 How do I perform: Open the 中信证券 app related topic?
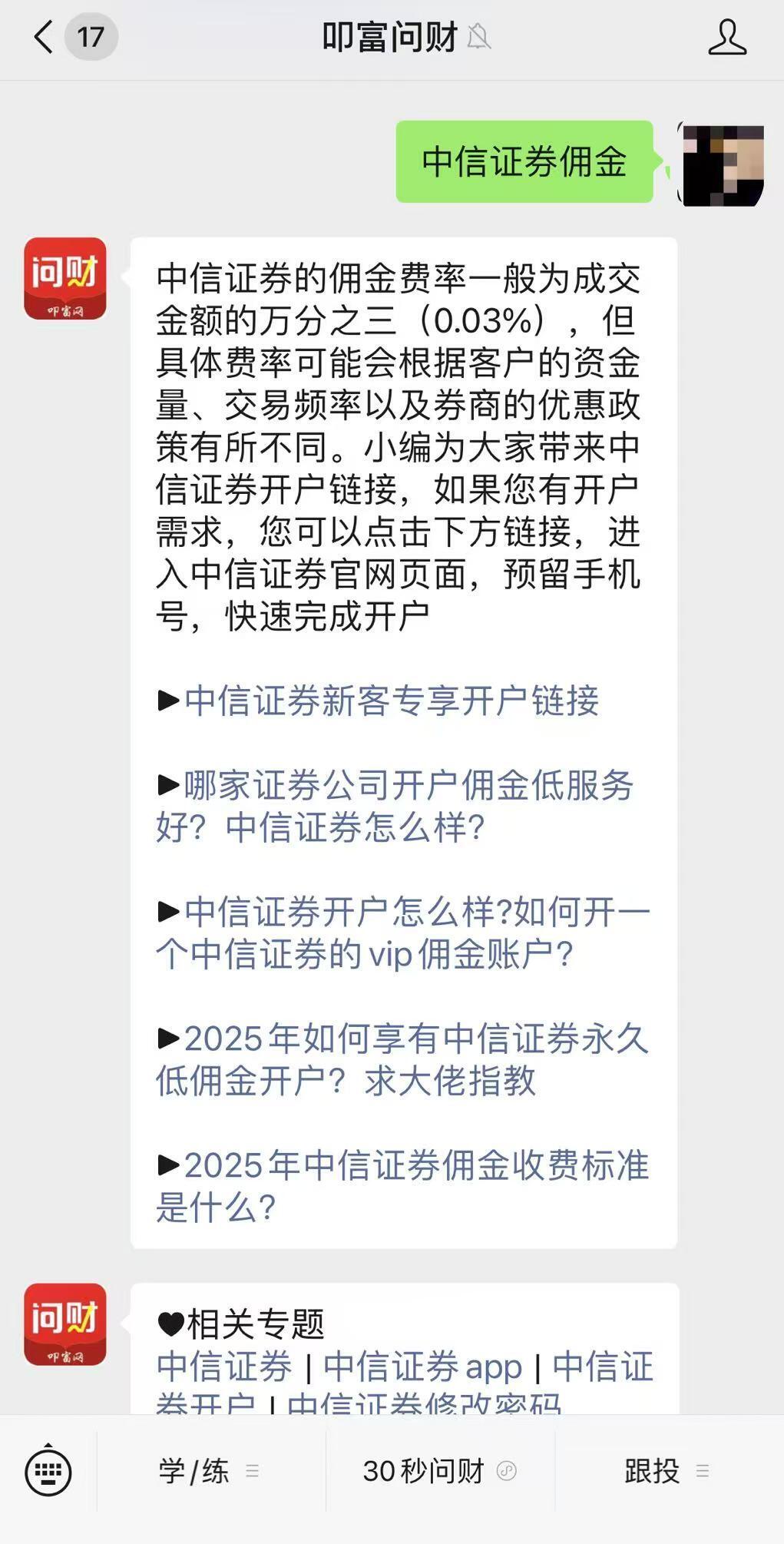coord(422,1367)
